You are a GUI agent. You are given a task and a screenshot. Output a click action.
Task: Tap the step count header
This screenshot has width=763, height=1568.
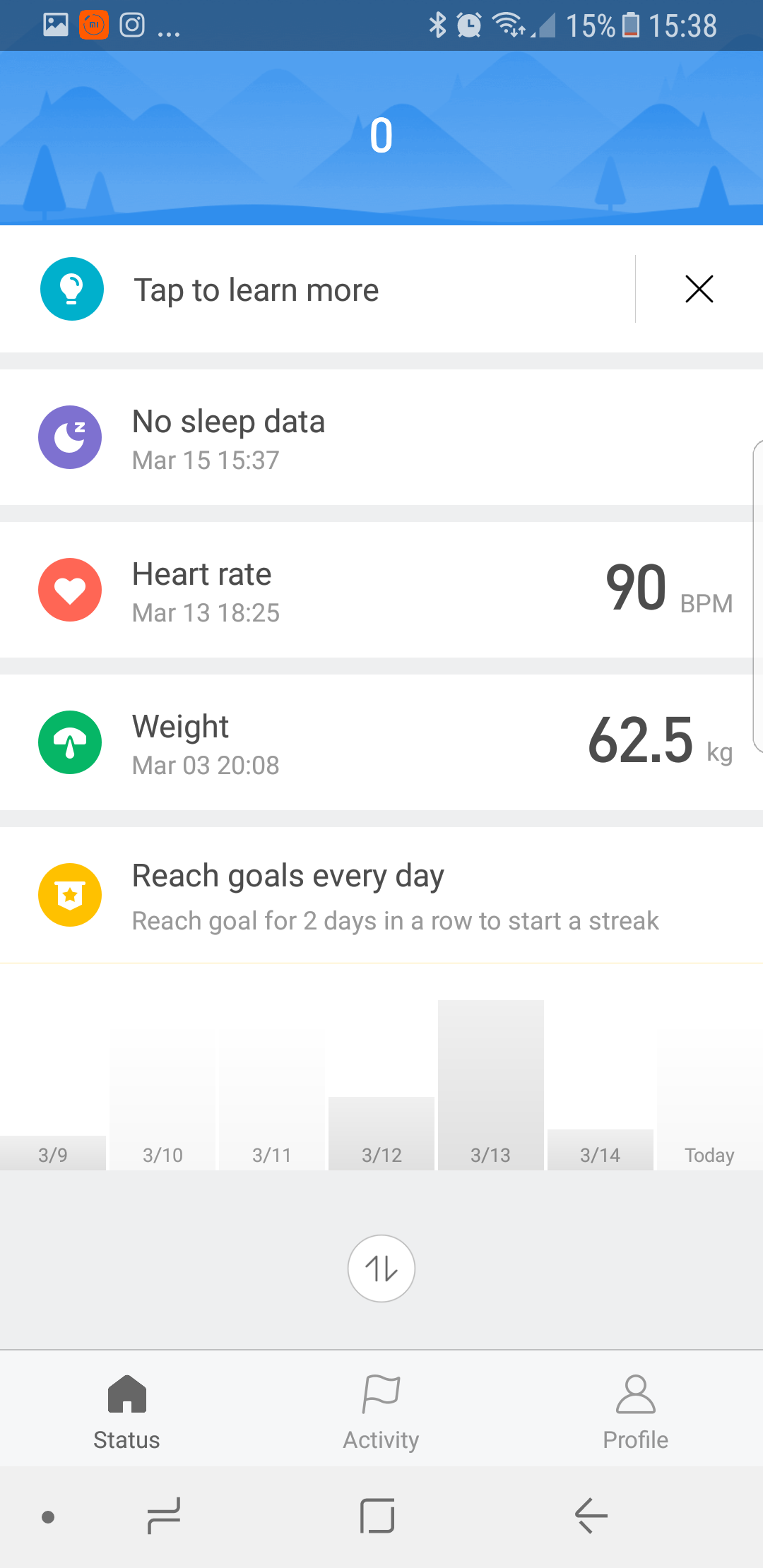pos(381,138)
